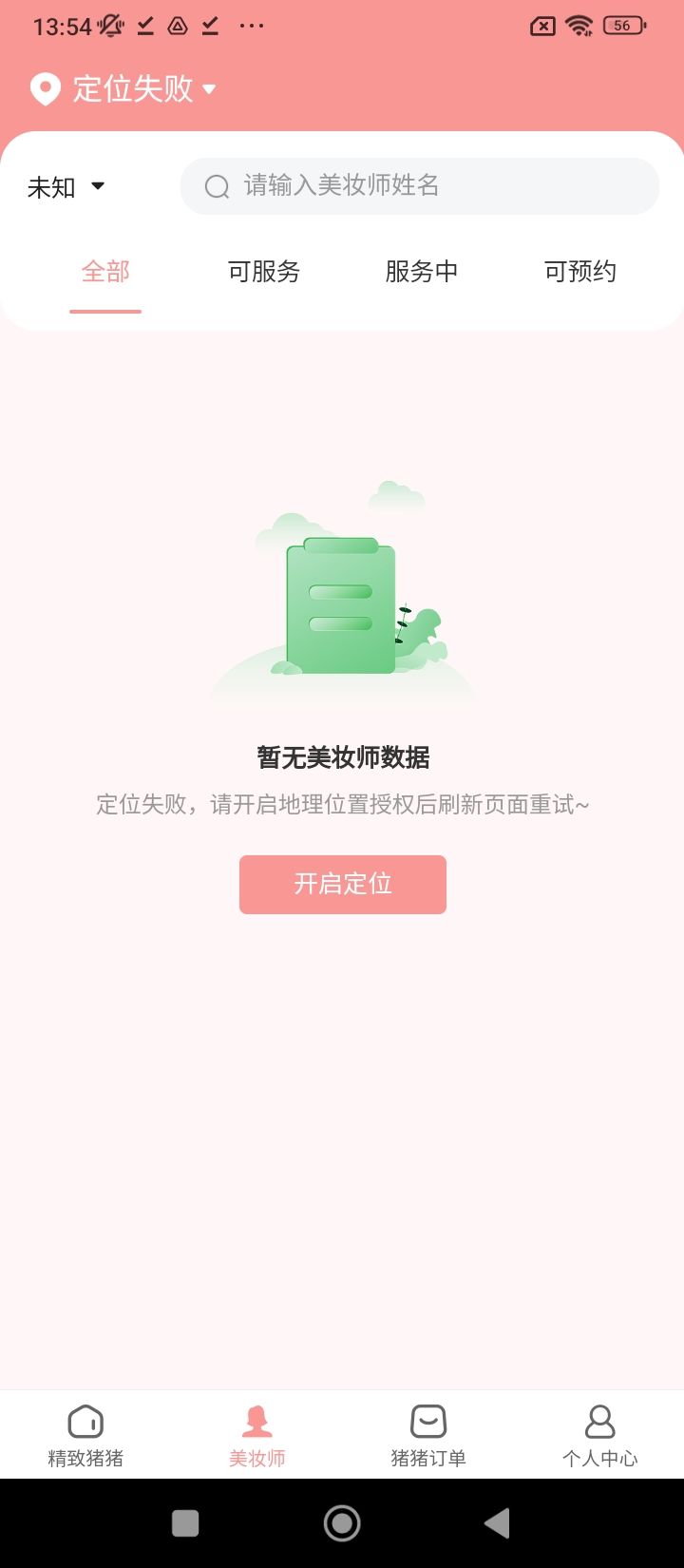684x1568 pixels.
Task: Tap the makeup artist name search box
Action: (x=420, y=185)
